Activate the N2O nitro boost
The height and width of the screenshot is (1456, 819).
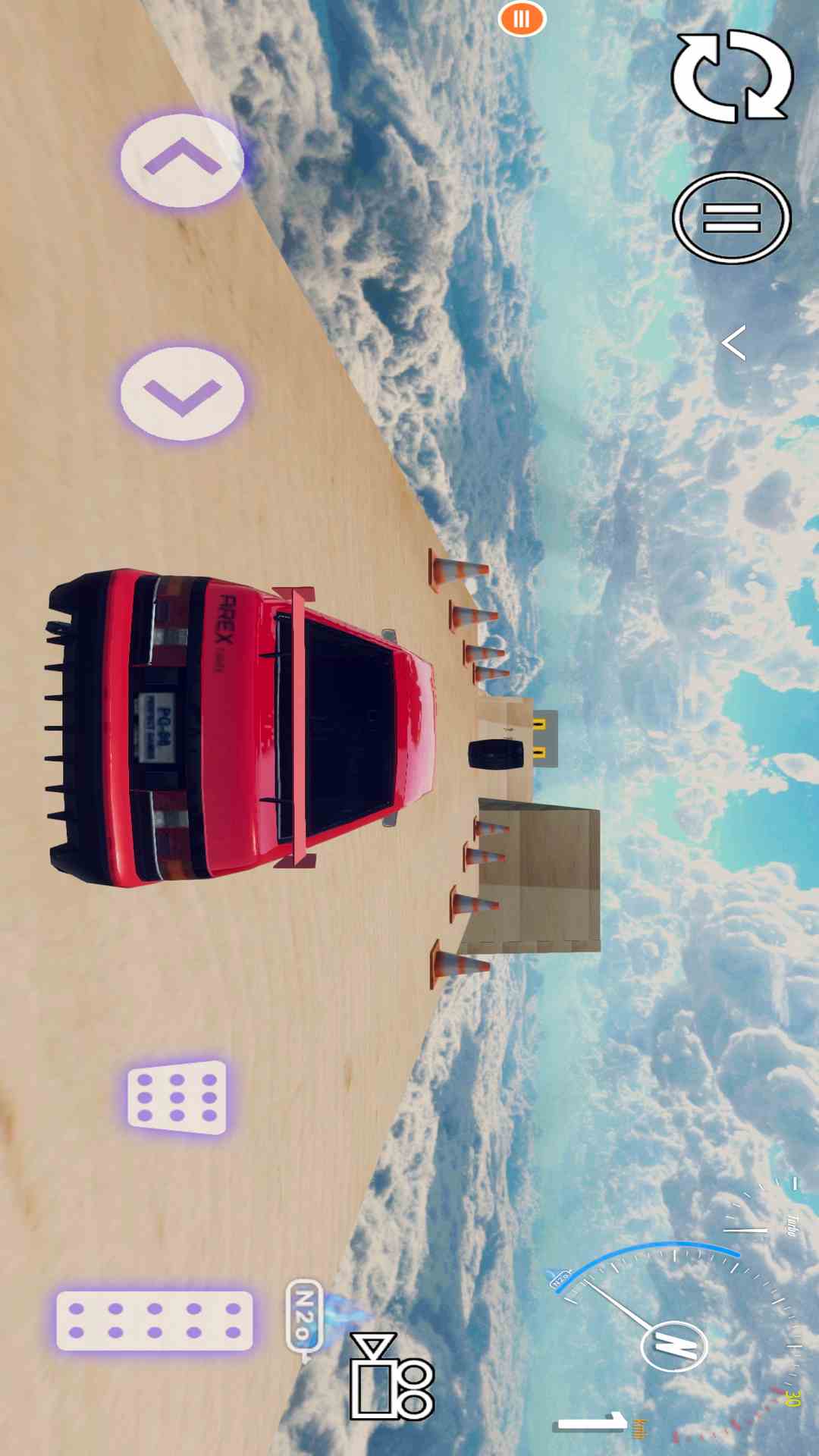pyautogui.click(x=304, y=1316)
